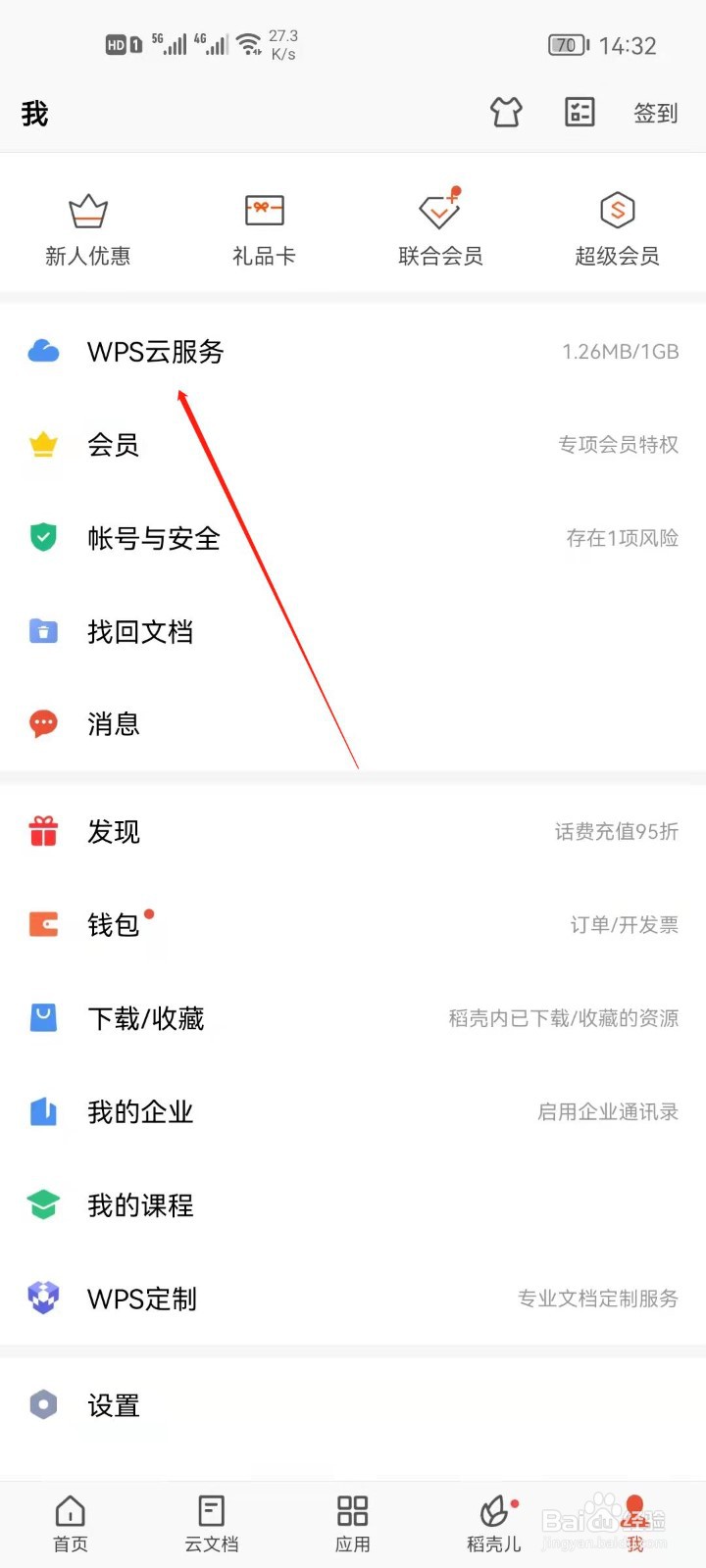Tap the T-shirt theme icon in top bar
Screen dimensions: 706x1568
click(505, 113)
